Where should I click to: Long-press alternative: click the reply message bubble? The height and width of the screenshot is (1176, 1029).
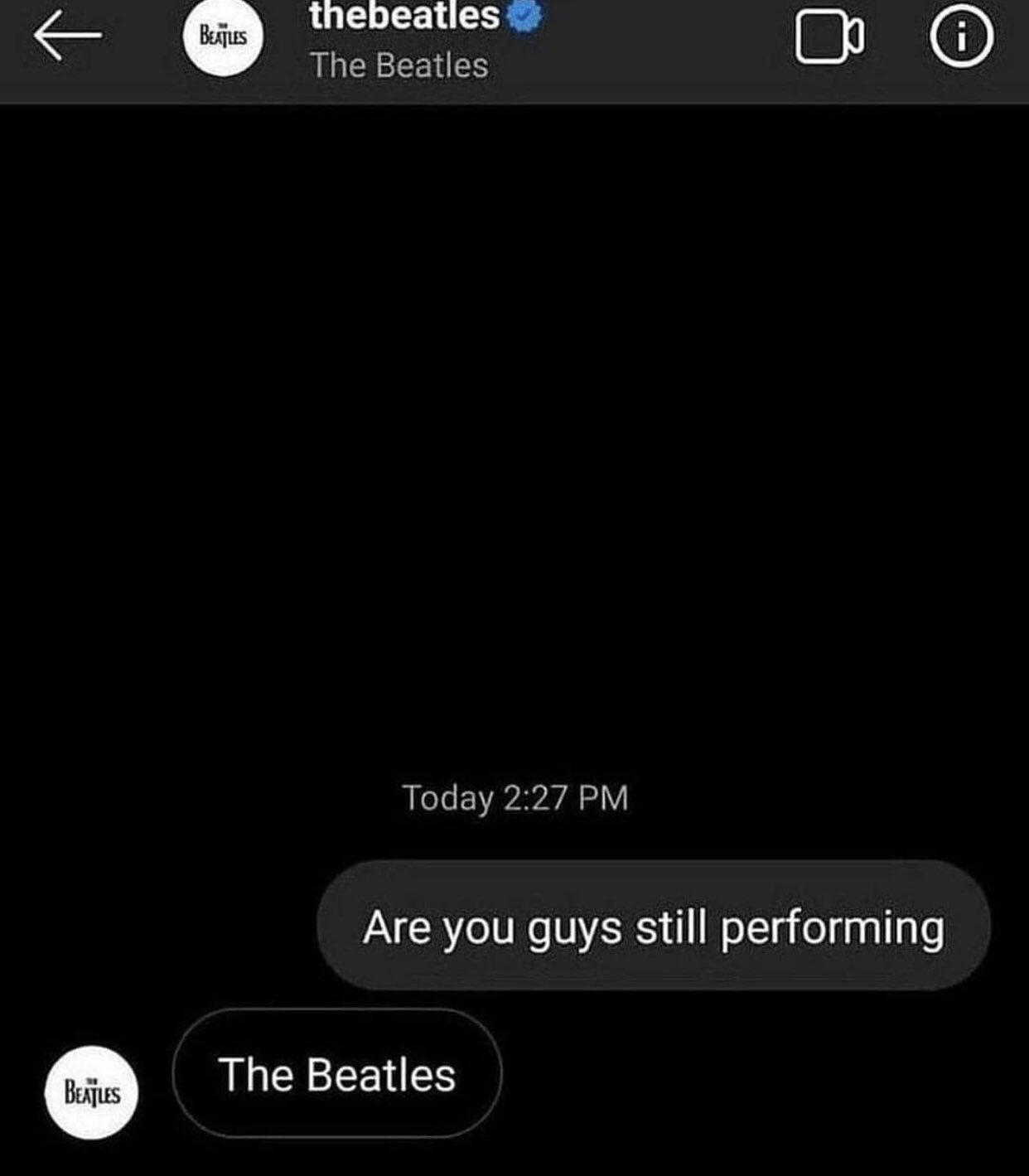[340, 1075]
